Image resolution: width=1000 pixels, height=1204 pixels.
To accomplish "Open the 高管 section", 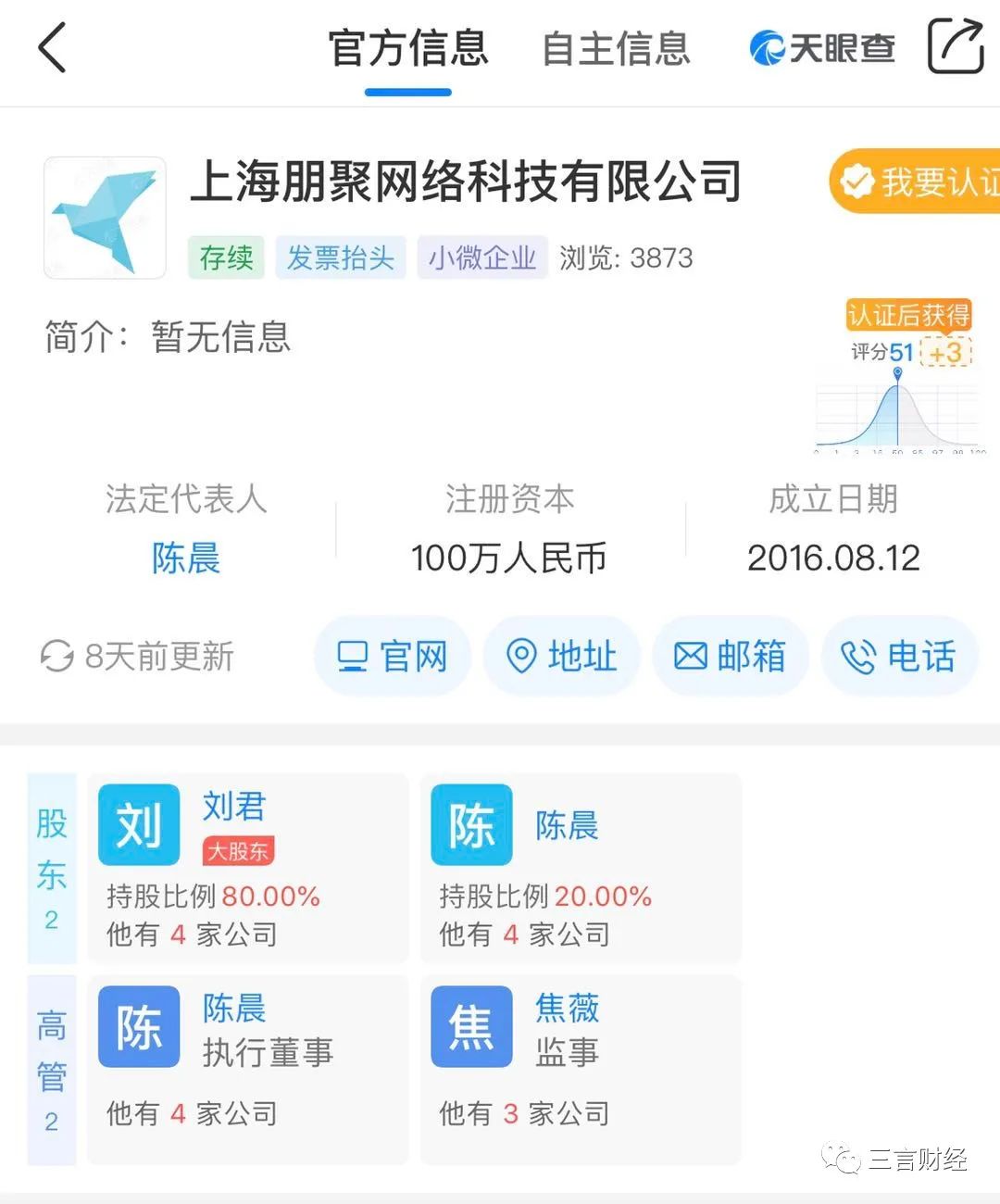I will point(52,1070).
